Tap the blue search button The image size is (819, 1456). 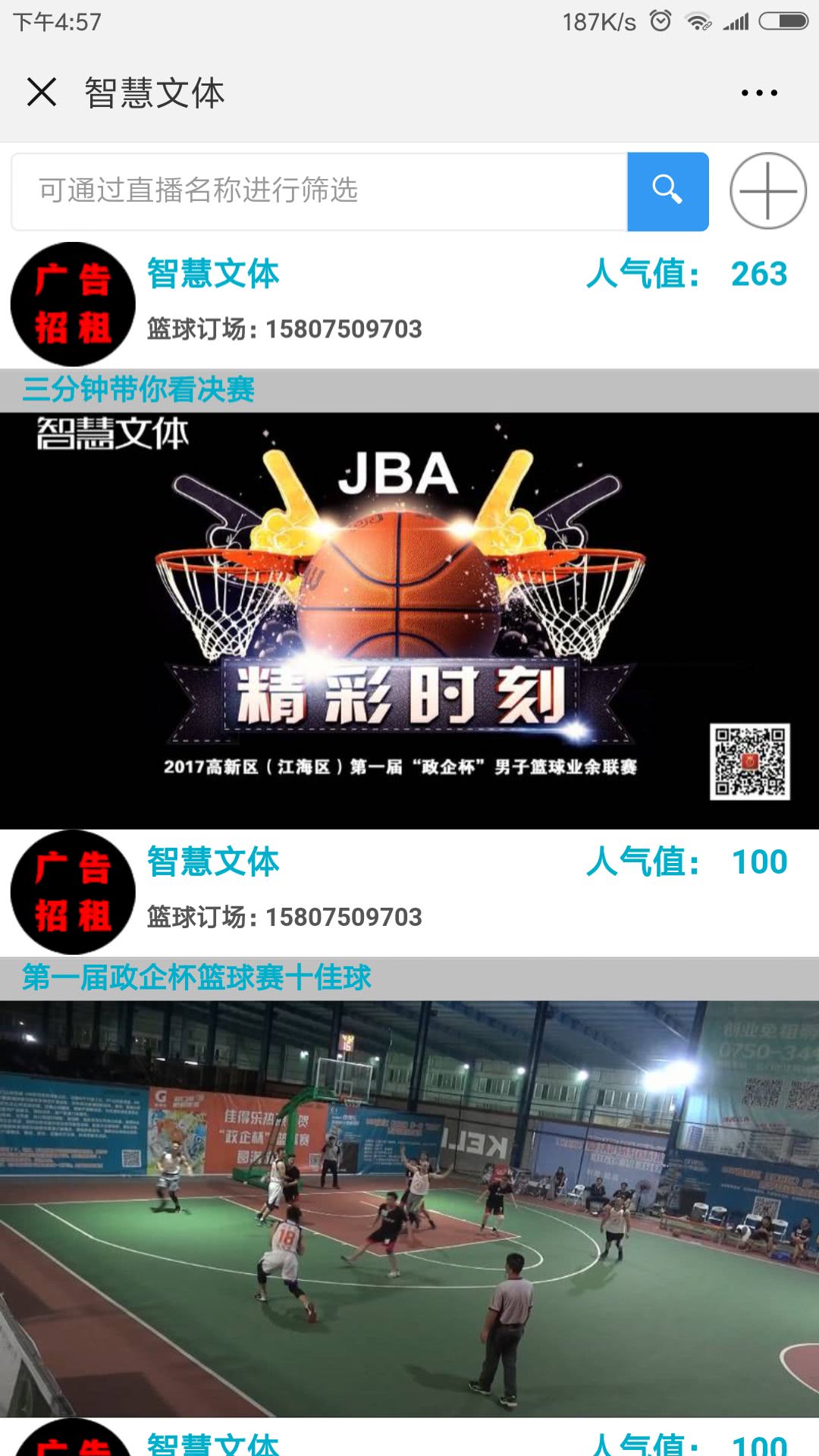click(667, 191)
